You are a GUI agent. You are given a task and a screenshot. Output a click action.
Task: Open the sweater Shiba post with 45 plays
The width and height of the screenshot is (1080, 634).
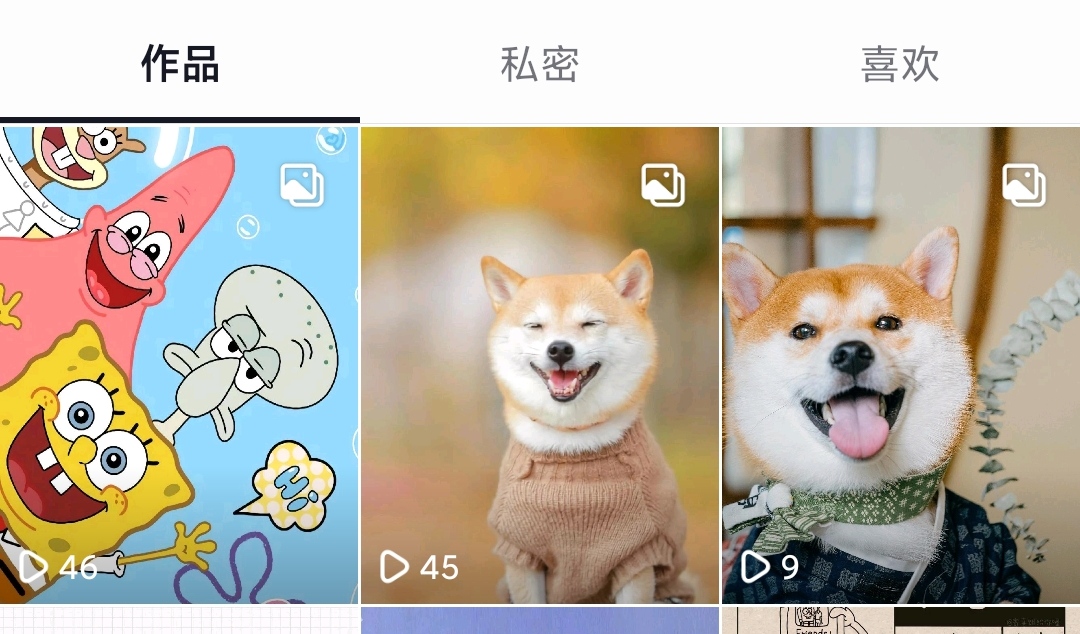[x=540, y=365]
